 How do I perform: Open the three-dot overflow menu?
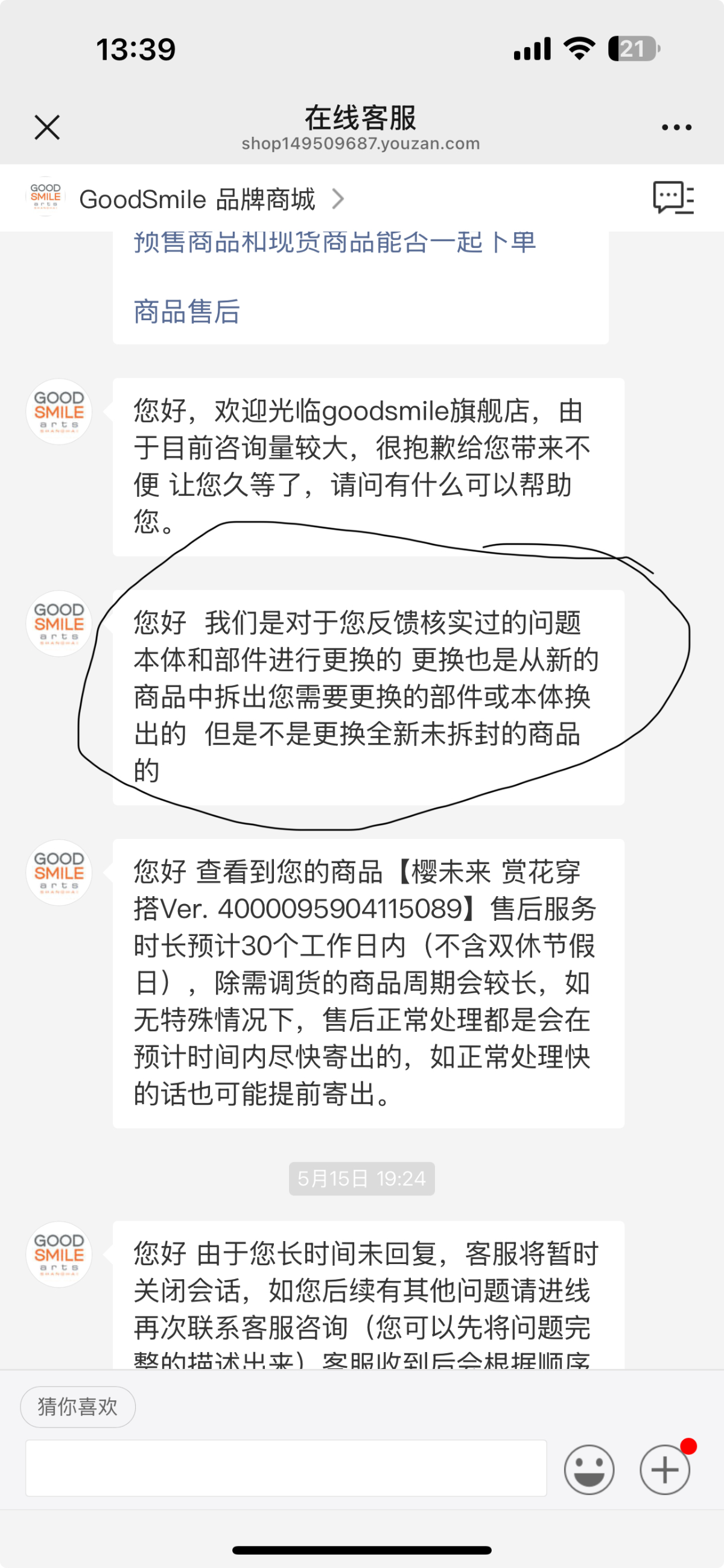click(x=676, y=127)
